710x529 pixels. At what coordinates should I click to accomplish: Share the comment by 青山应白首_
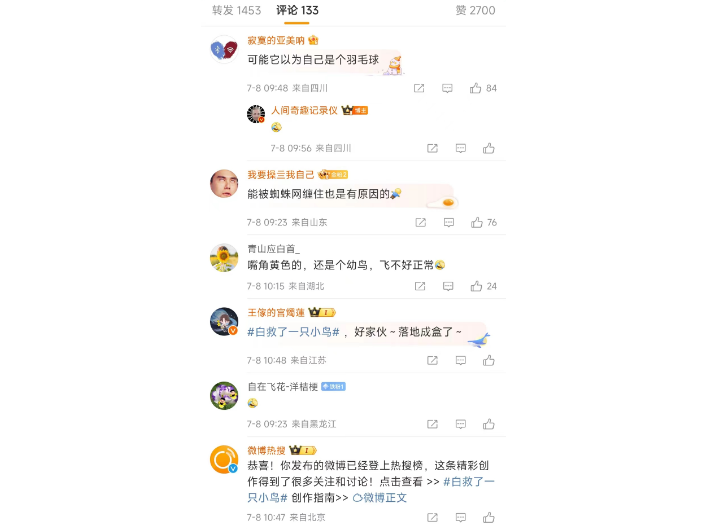(x=418, y=286)
